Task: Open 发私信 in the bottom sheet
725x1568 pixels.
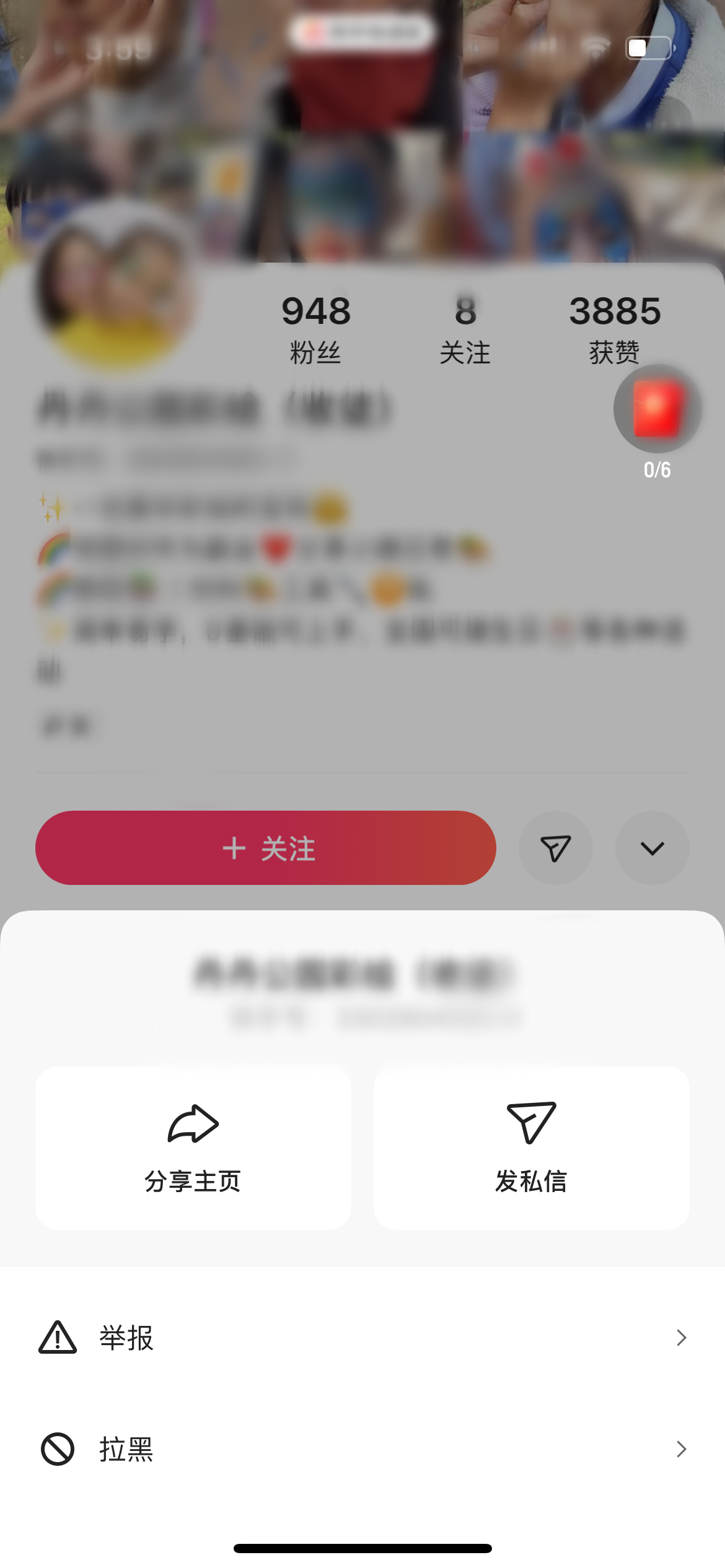Action: pos(532,1148)
